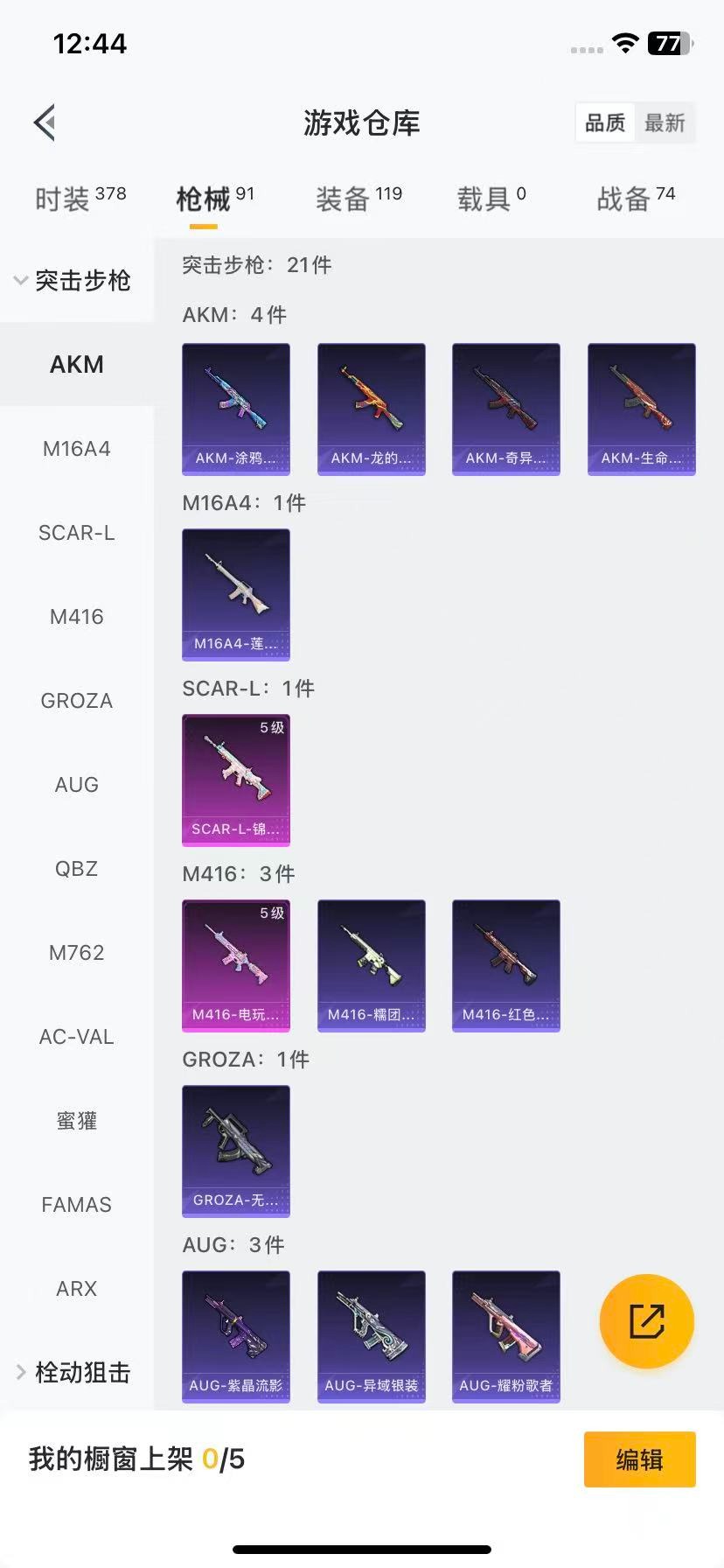Screen dimensions: 724x1568
Task: Open the AKM-涂鸦 skin tile
Action: click(x=236, y=409)
